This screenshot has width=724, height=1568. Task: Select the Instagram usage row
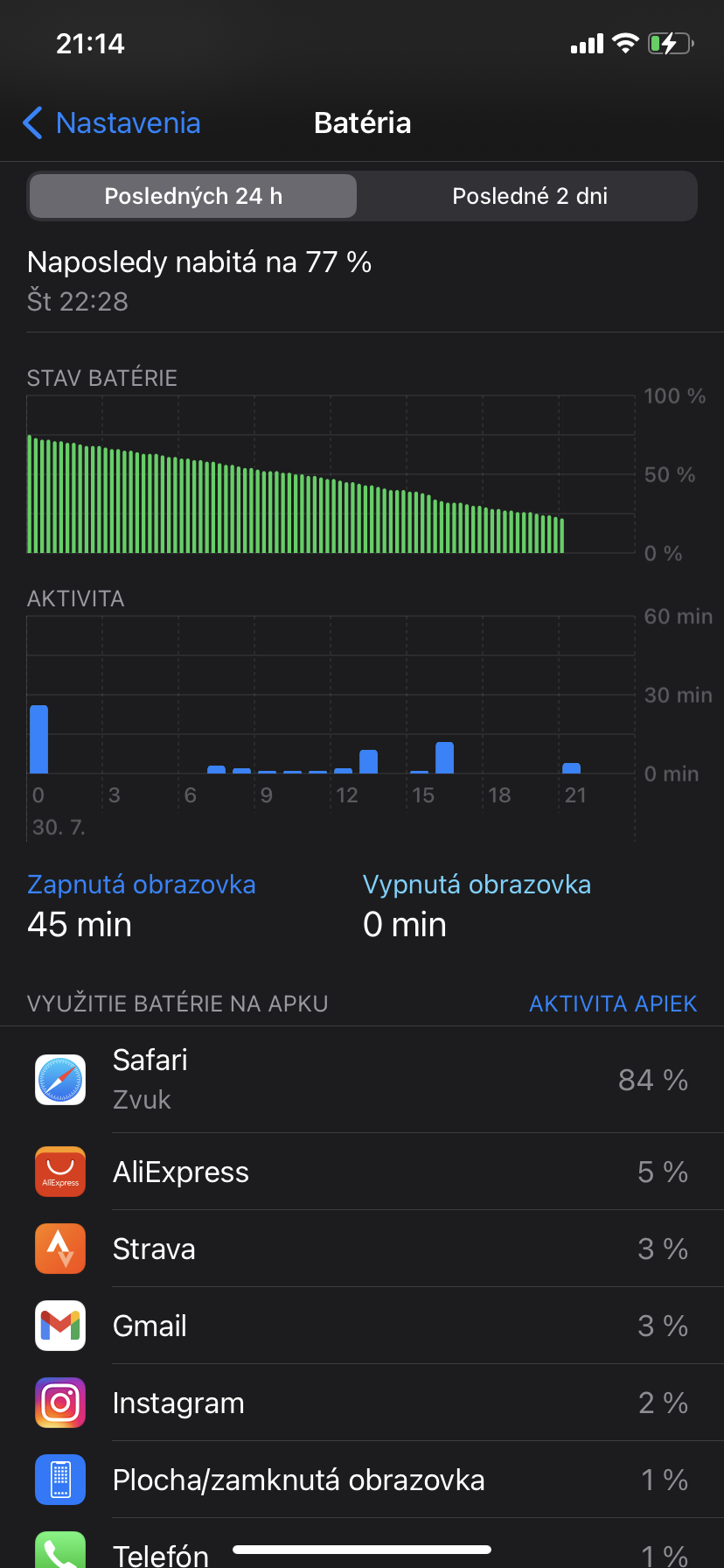click(362, 1403)
